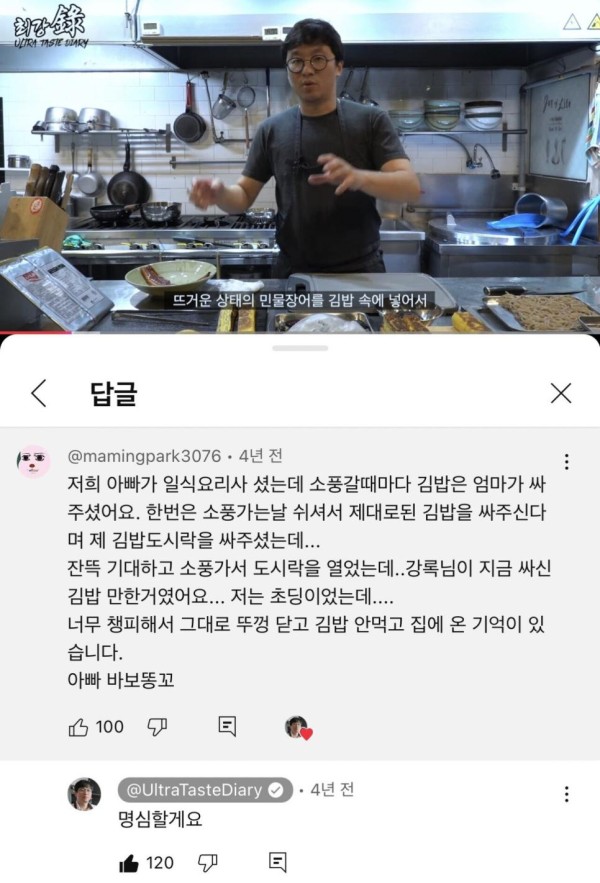Reply to mamingpark3076's comment
The height and width of the screenshot is (883, 600).
click(227, 727)
